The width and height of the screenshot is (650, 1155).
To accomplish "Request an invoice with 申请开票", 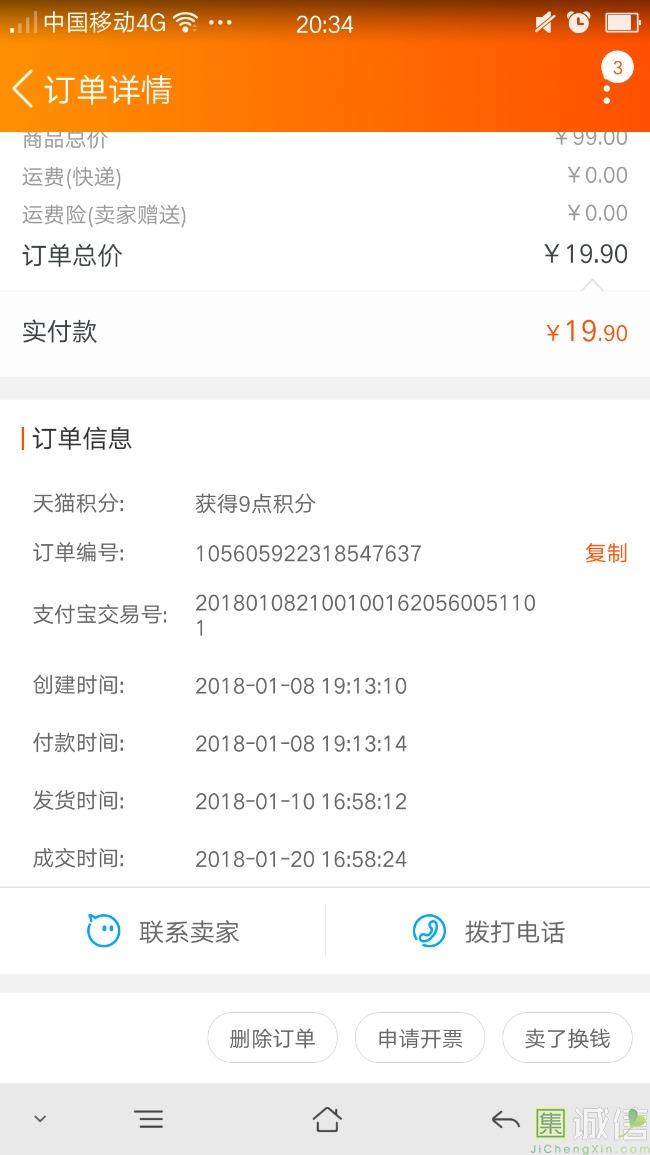I will pyautogui.click(x=420, y=1039).
